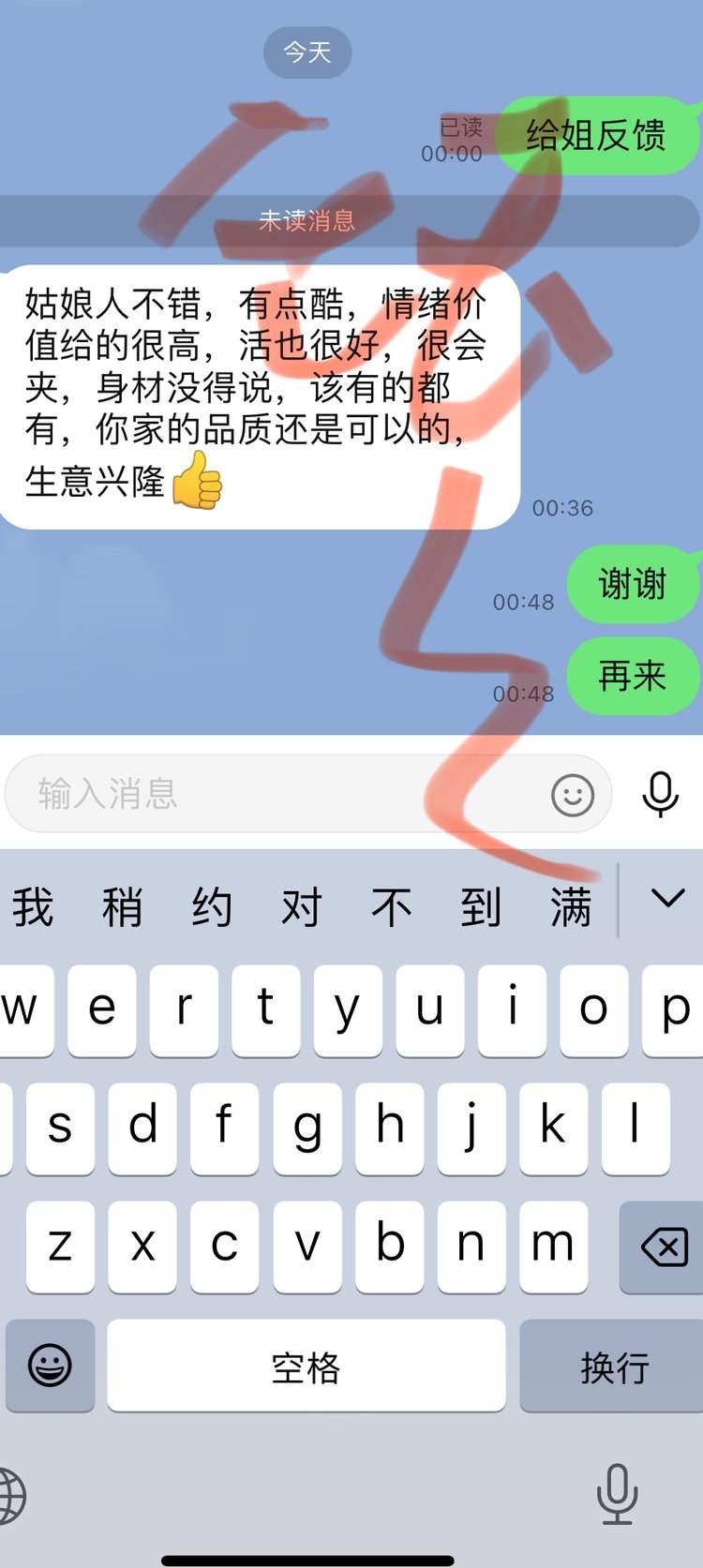
Task: Select the suggestion 我
Action: (33, 907)
